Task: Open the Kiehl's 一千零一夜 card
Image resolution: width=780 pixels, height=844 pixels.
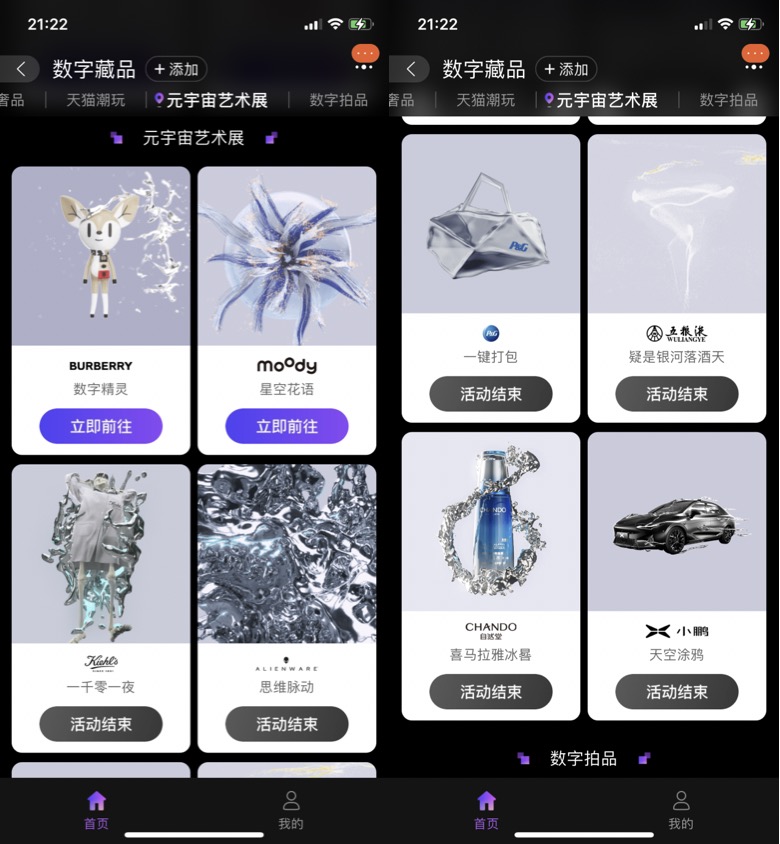Action: [x=101, y=554]
